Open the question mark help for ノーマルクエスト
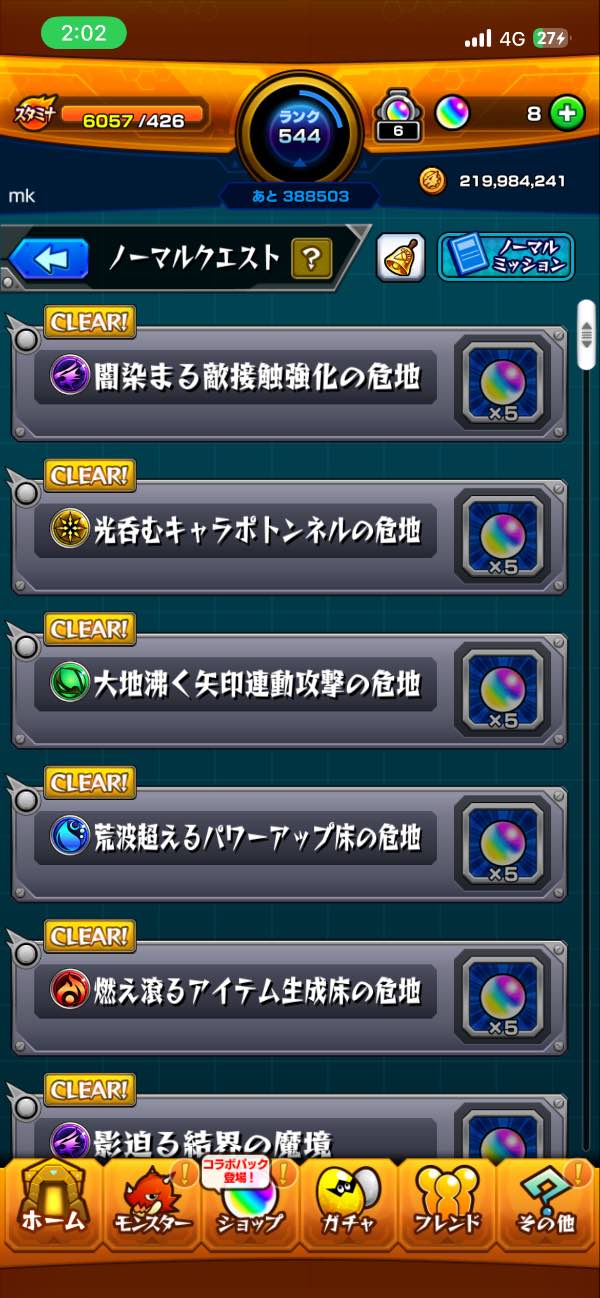Screen dimensions: 600x1298 coord(312,260)
